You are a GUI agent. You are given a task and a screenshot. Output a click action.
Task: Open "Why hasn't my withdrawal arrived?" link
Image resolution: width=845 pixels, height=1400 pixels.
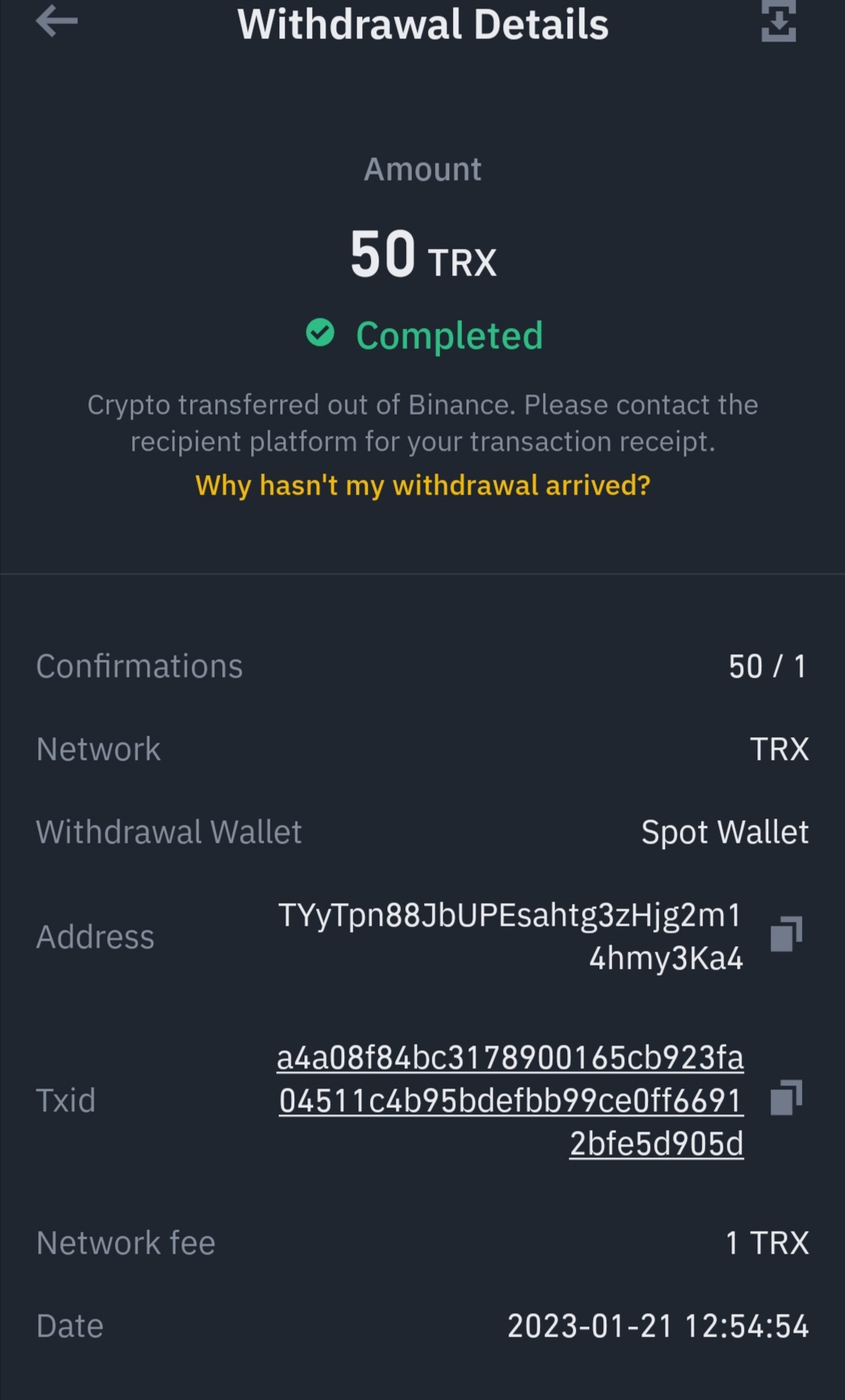[422, 485]
